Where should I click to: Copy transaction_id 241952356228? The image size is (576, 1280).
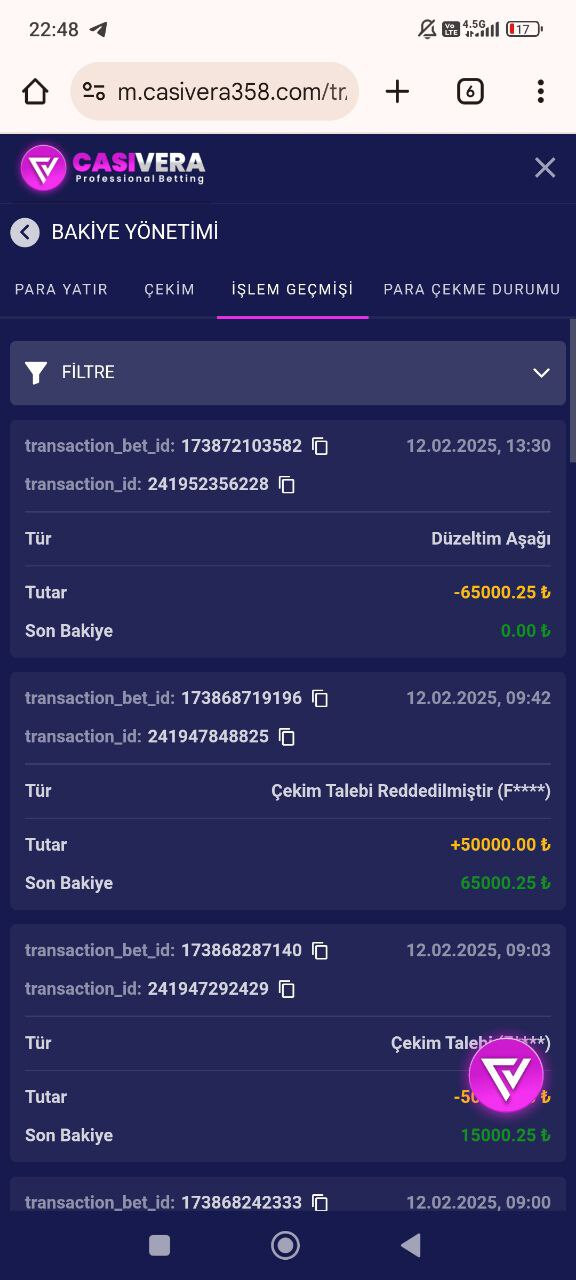pos(287,484)
